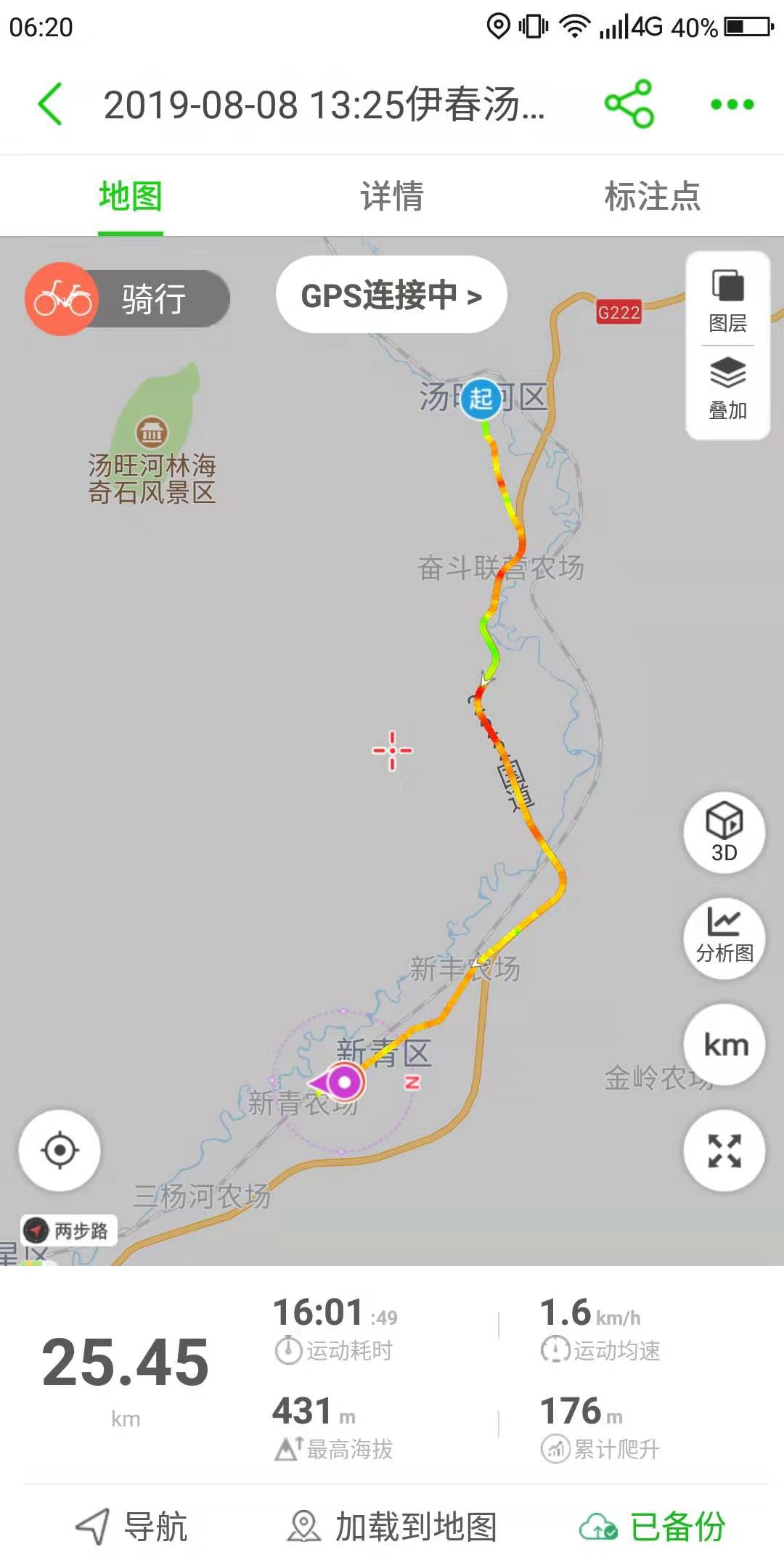784x1568 pixels.
Task: Open the 叠加 overlay option
Action: coord(727,388)
